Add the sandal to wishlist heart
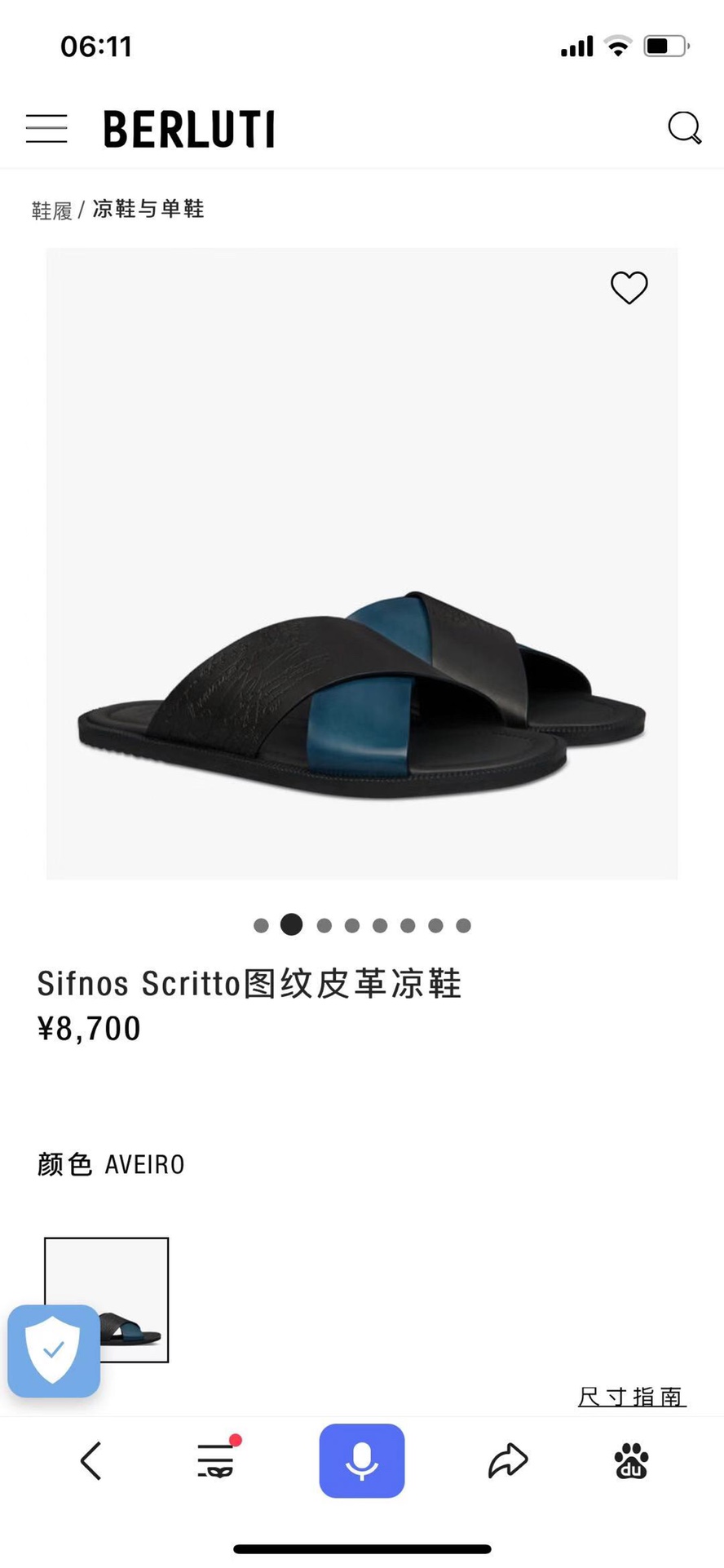The image size is (724, 1568). 629,287
